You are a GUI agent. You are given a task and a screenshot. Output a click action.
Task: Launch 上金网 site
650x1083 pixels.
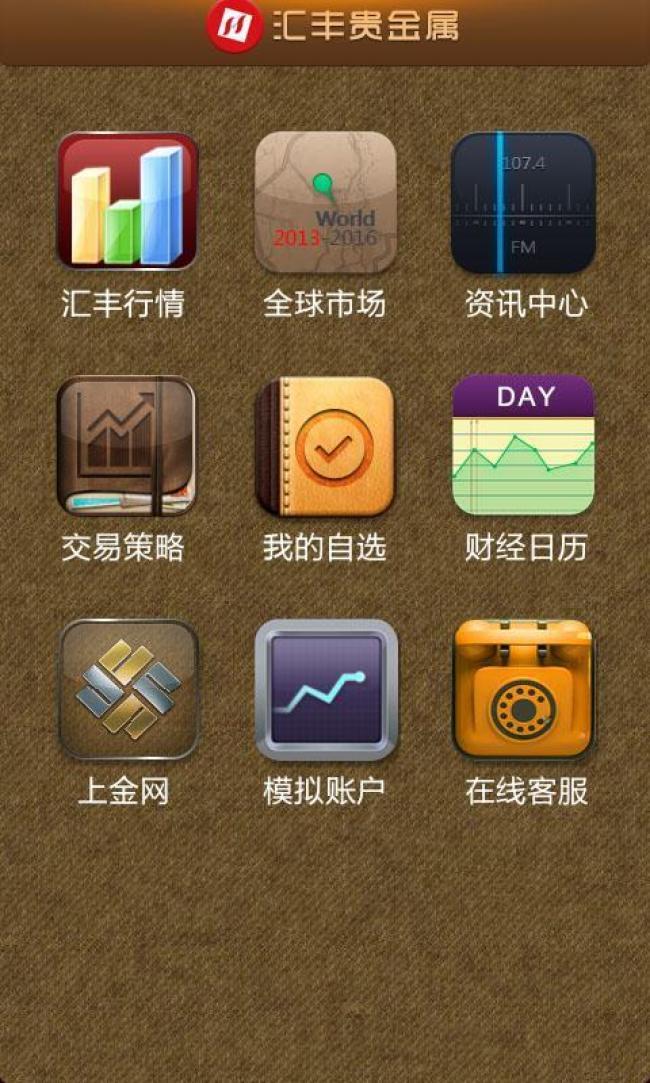point(126,690)
